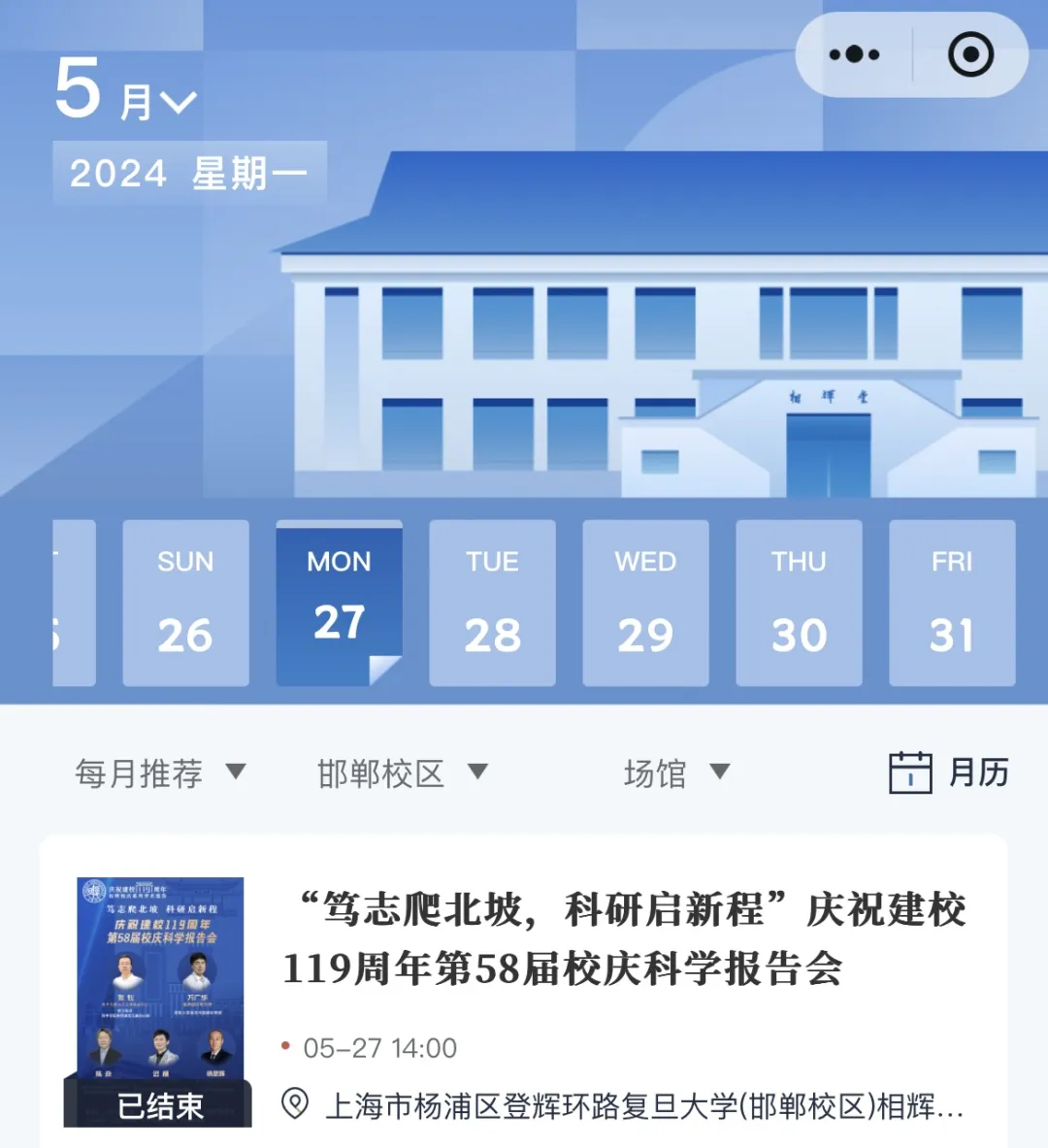Screen dimensions: 1048x1148
Task: Select Wednesday the 29th
Action: pyautogui.click(x=645, y=603)
